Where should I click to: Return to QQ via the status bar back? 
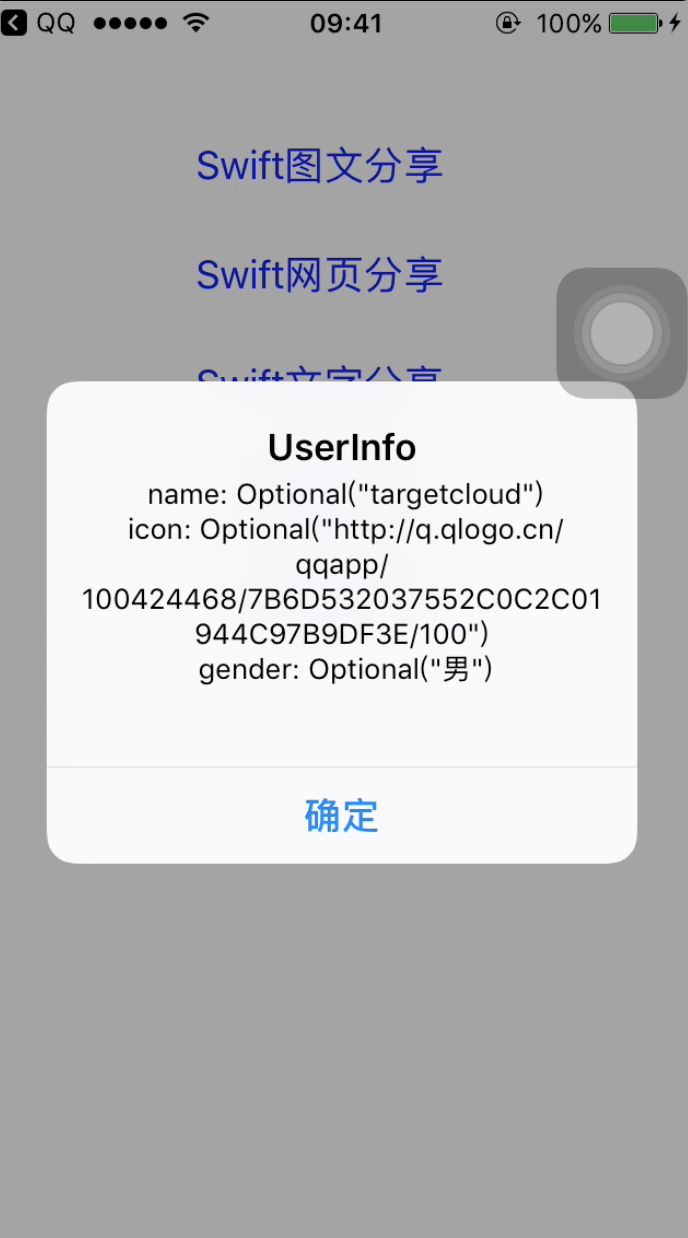[38, 23]
